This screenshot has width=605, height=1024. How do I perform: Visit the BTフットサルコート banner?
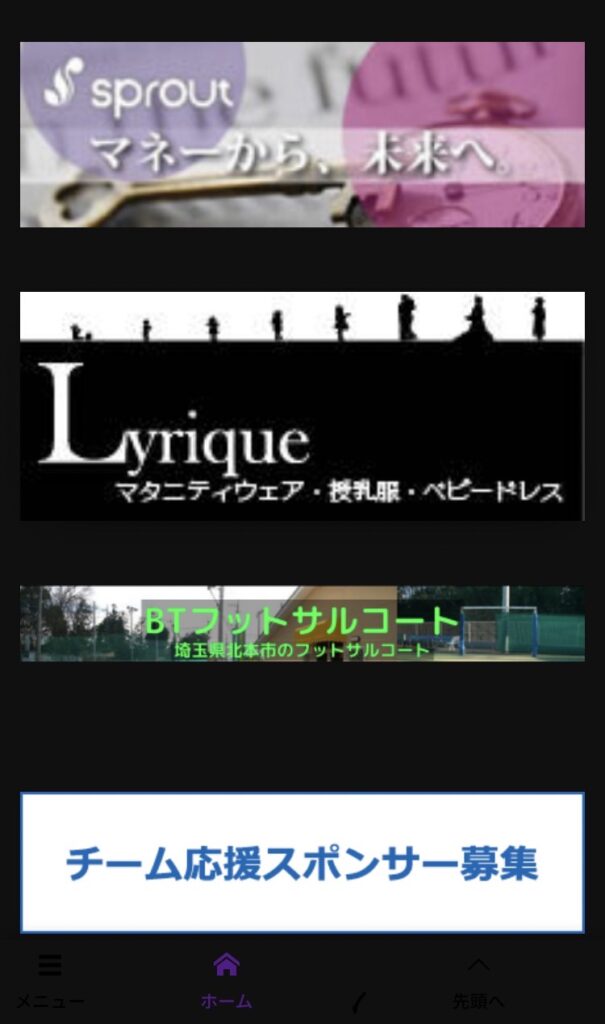pyautogui.click(x=302, y=623)
